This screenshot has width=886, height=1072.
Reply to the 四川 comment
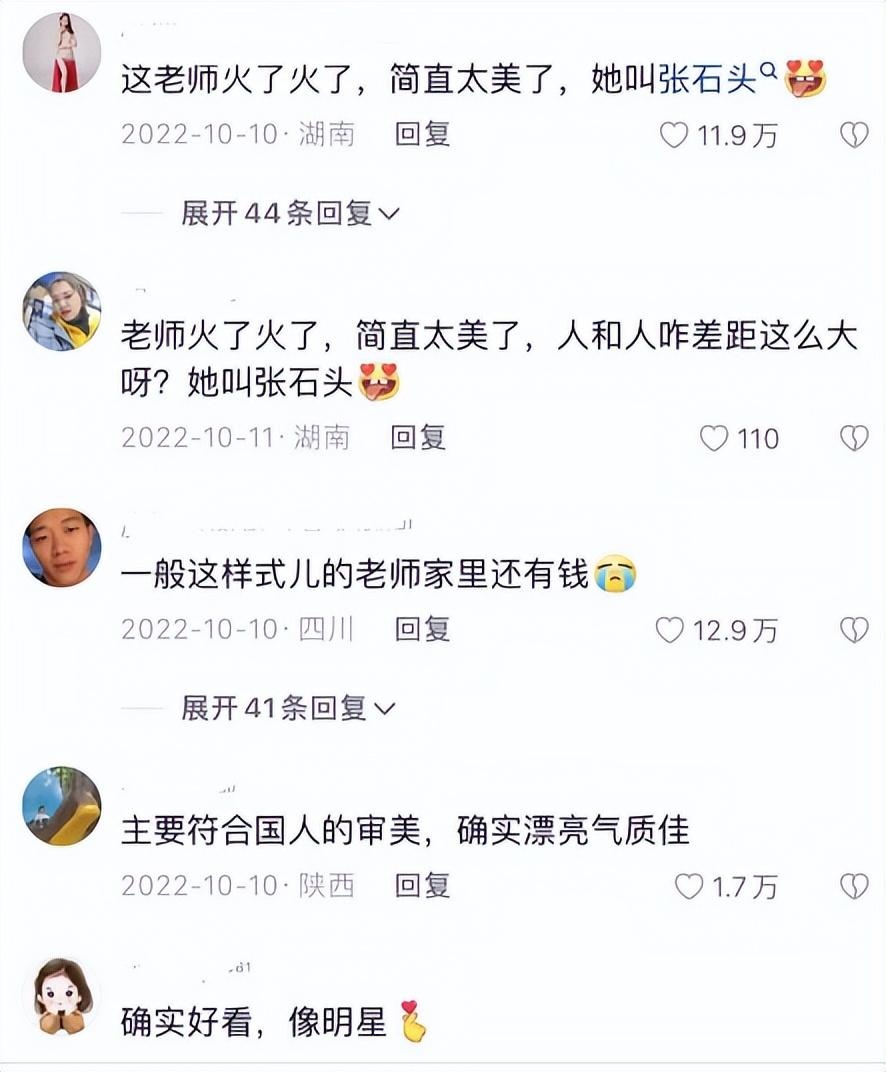(422, 629)
